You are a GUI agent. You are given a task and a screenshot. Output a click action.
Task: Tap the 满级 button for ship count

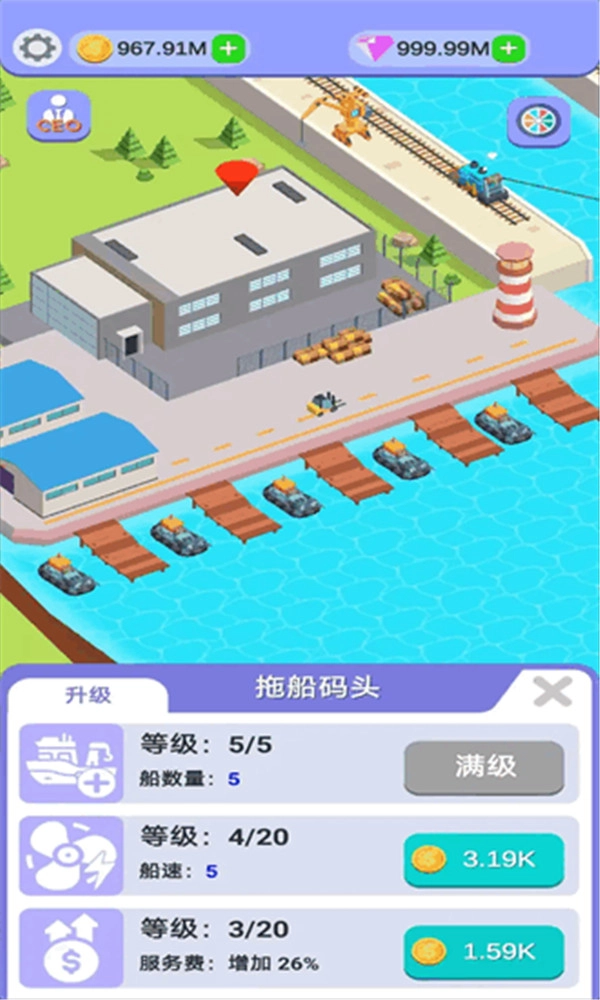(484, 767)
